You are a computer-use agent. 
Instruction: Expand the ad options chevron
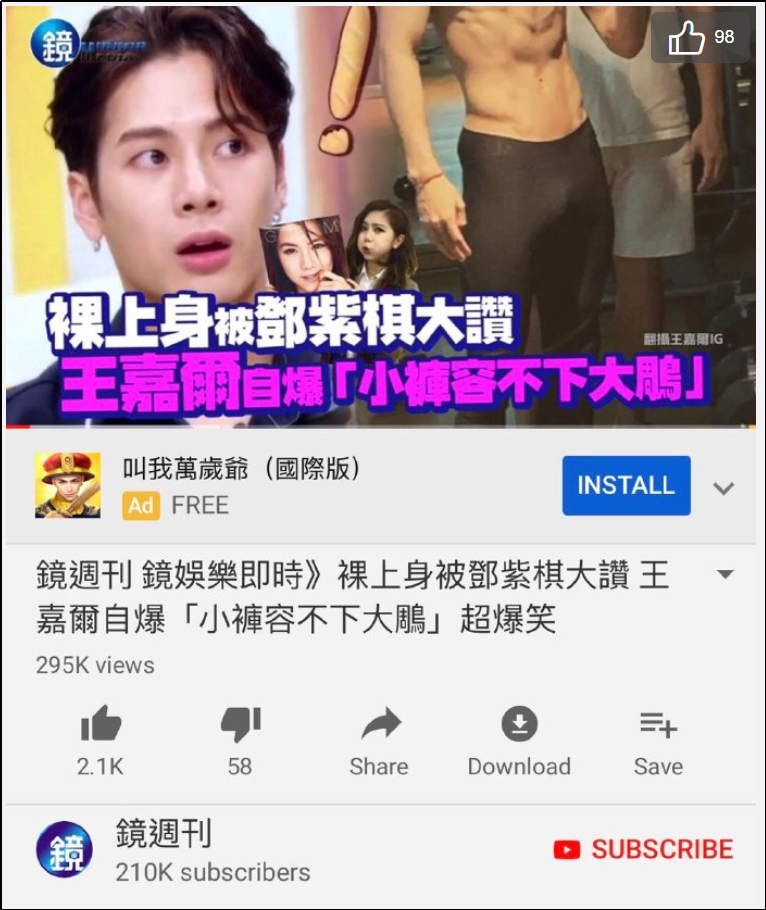724,488
